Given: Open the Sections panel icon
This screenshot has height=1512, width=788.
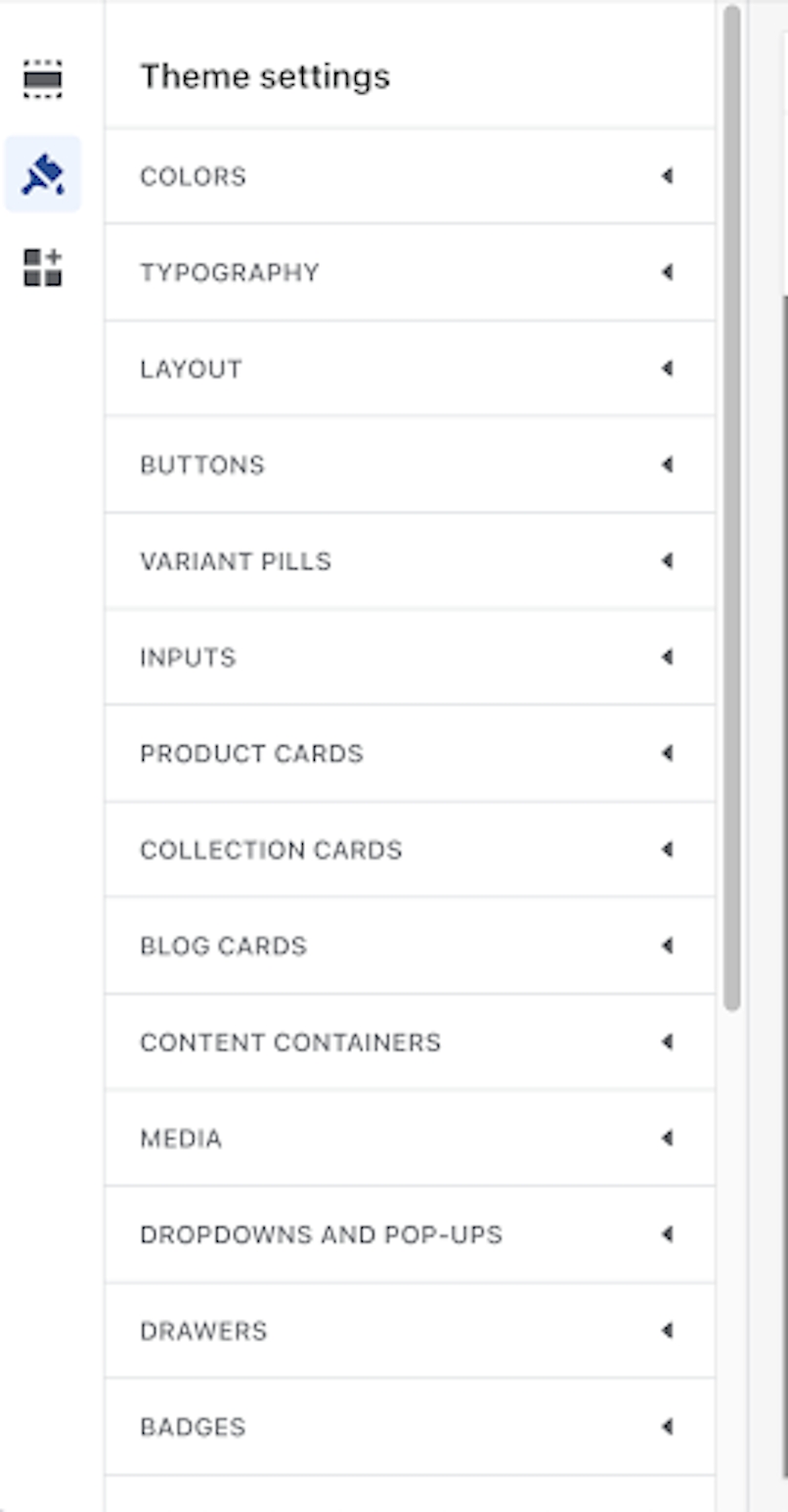Looking at the screenshot, I should pos(43,78).
